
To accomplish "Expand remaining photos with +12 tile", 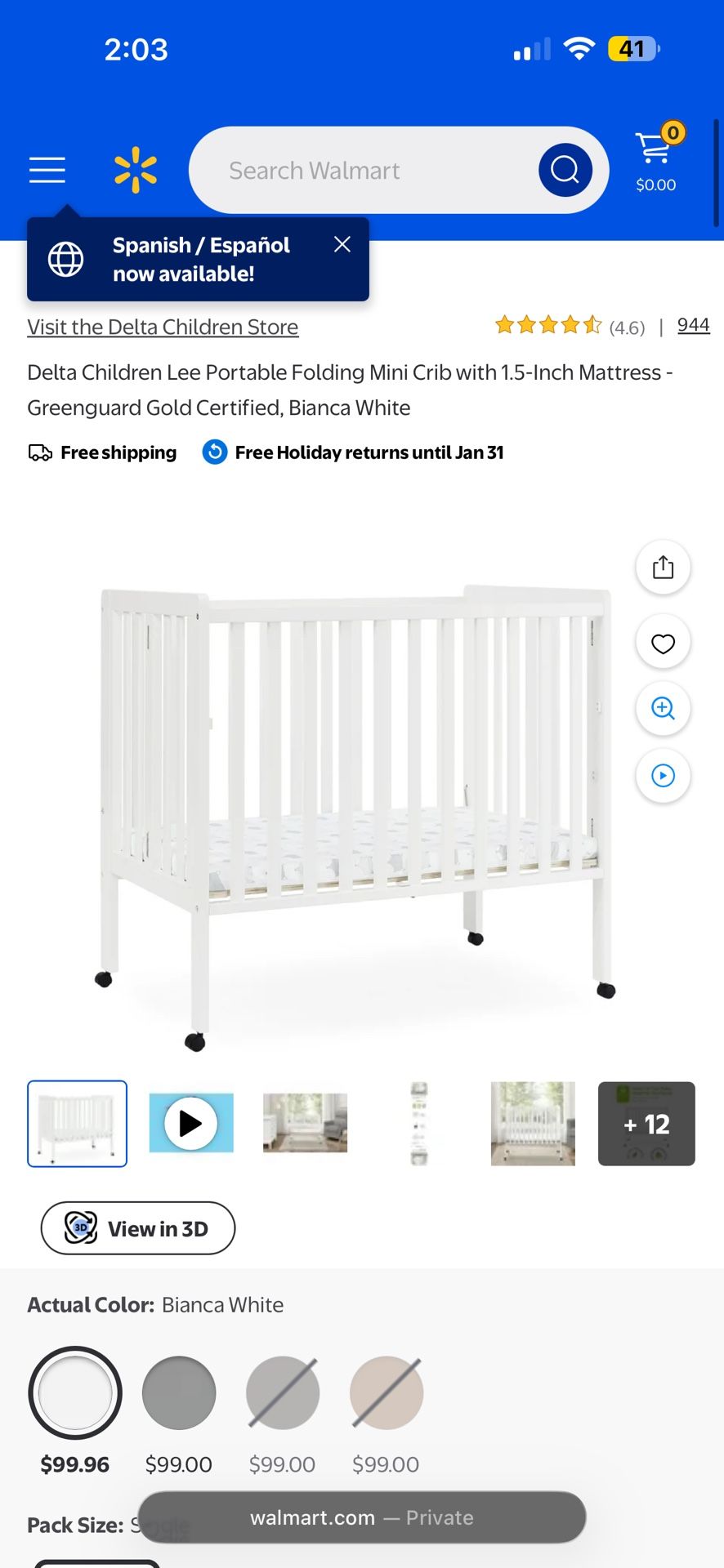I will pos(646,1123).
